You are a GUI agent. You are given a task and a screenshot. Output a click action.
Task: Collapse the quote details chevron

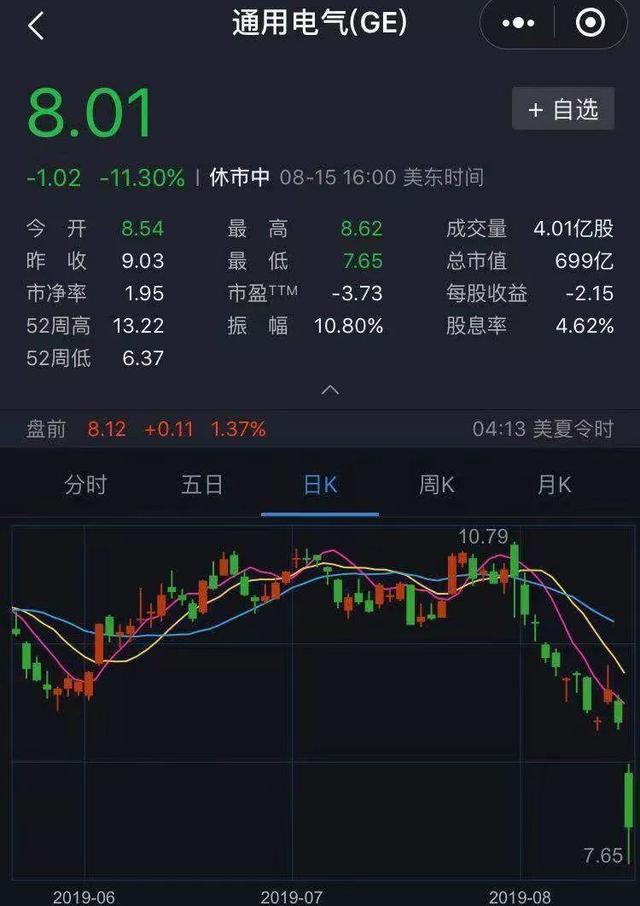pyautogui.click(x=330, y=389)
